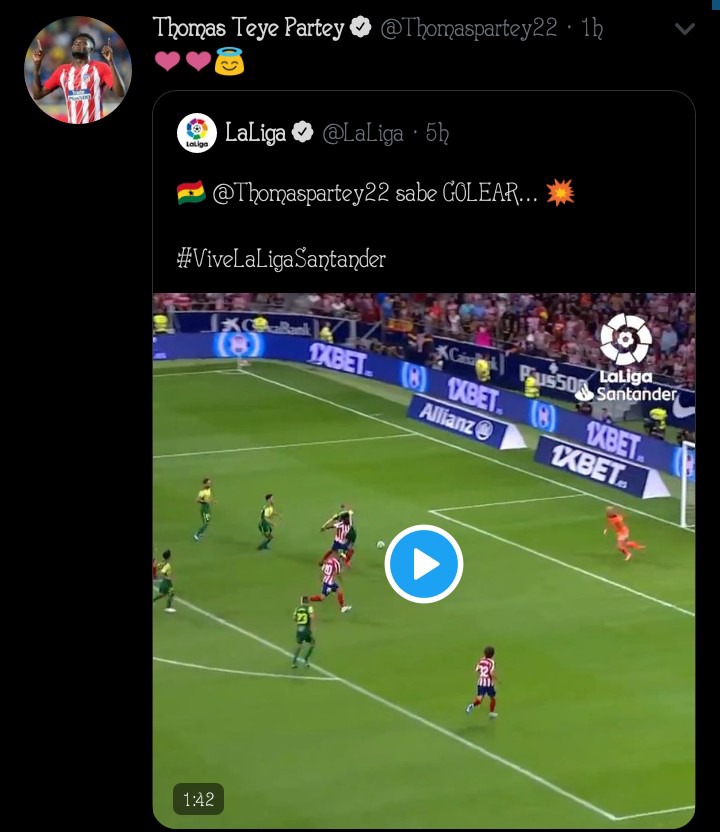720x832 pixels.
Task: View the Thomas Teye Partey profile name
Action: point(248,28)
